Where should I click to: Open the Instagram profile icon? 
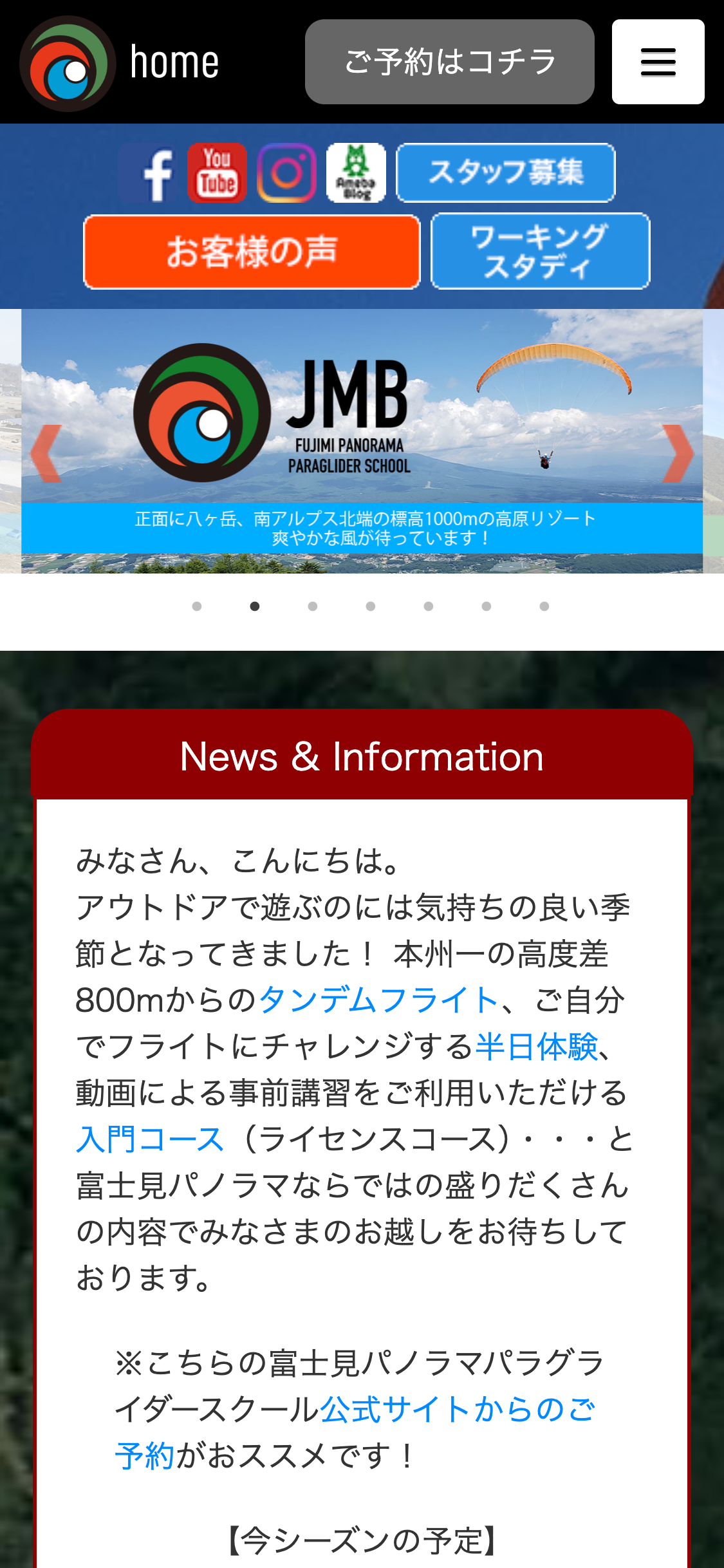pos(286,173)
